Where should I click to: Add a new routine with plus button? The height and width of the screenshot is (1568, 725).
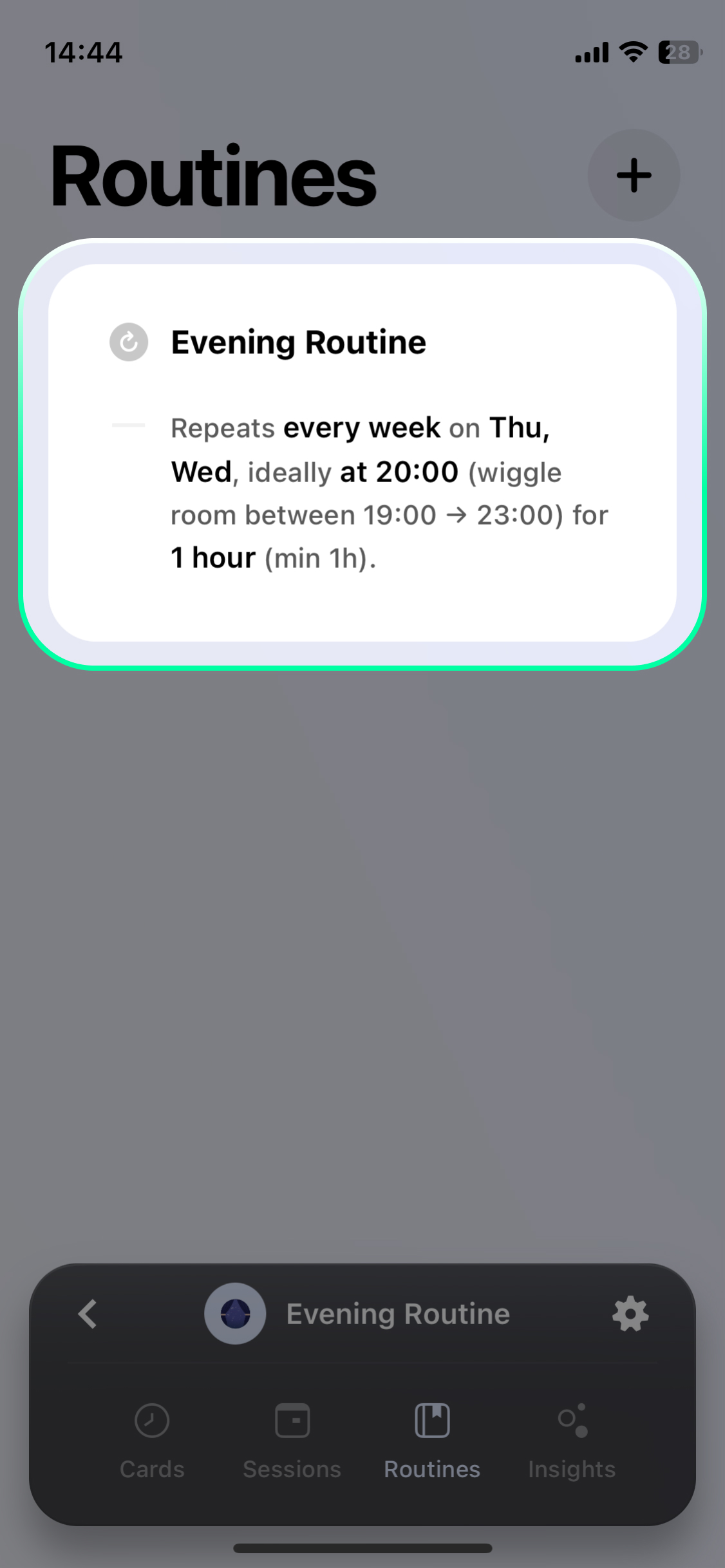click(634, 175)
